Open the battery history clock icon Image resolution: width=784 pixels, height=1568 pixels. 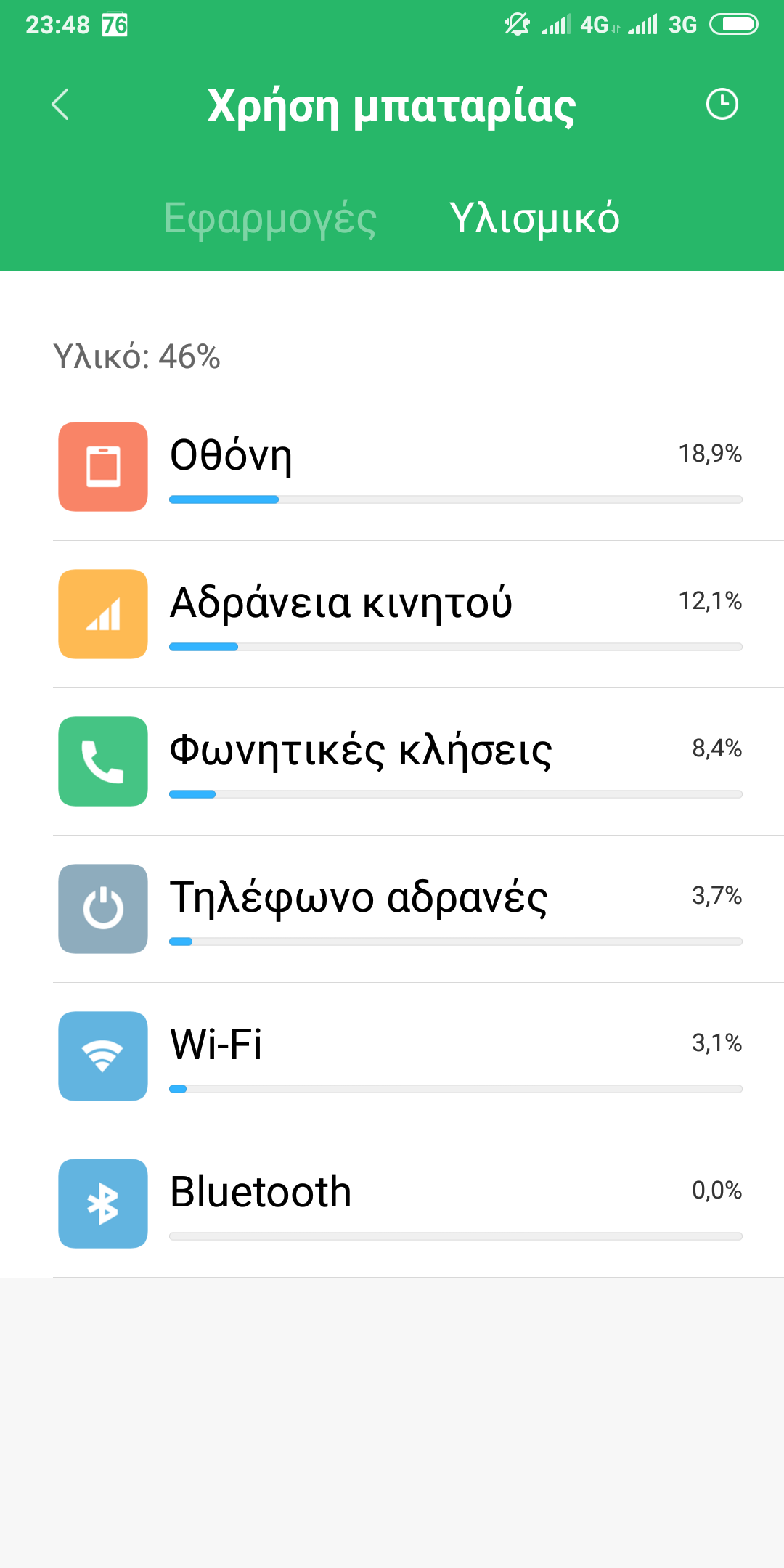(x=722, y=105)
